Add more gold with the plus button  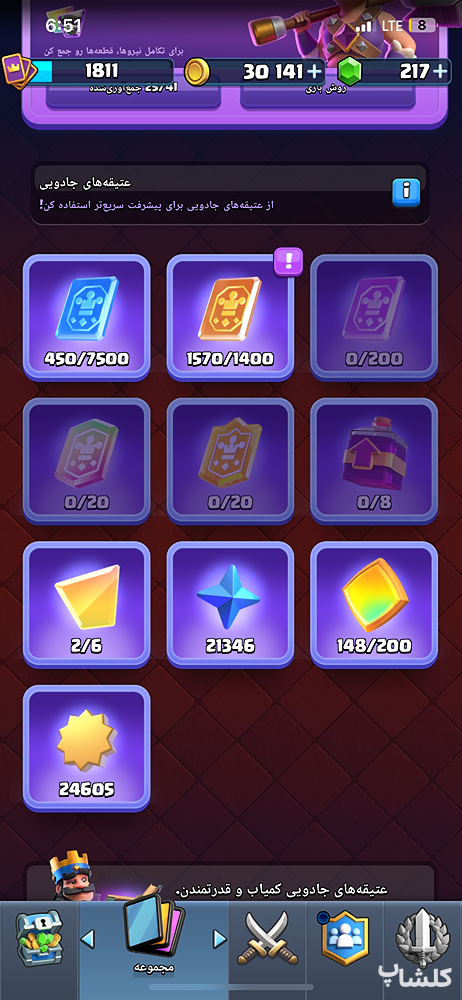tap(314, 71)
